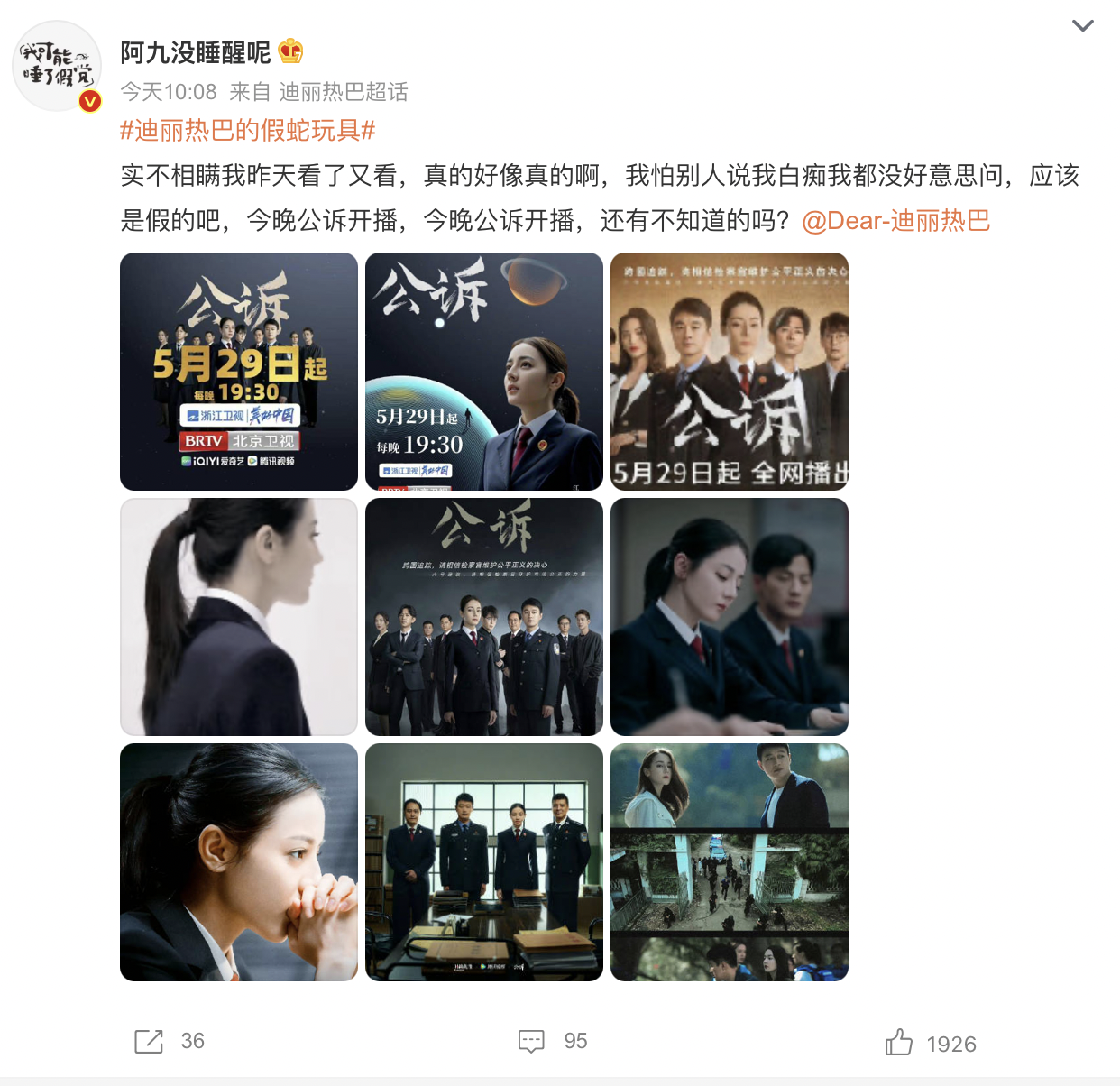View the poster with planet and prosecutor
The width and height of the screenshot is (1120, 1086).
coord(484,372)
